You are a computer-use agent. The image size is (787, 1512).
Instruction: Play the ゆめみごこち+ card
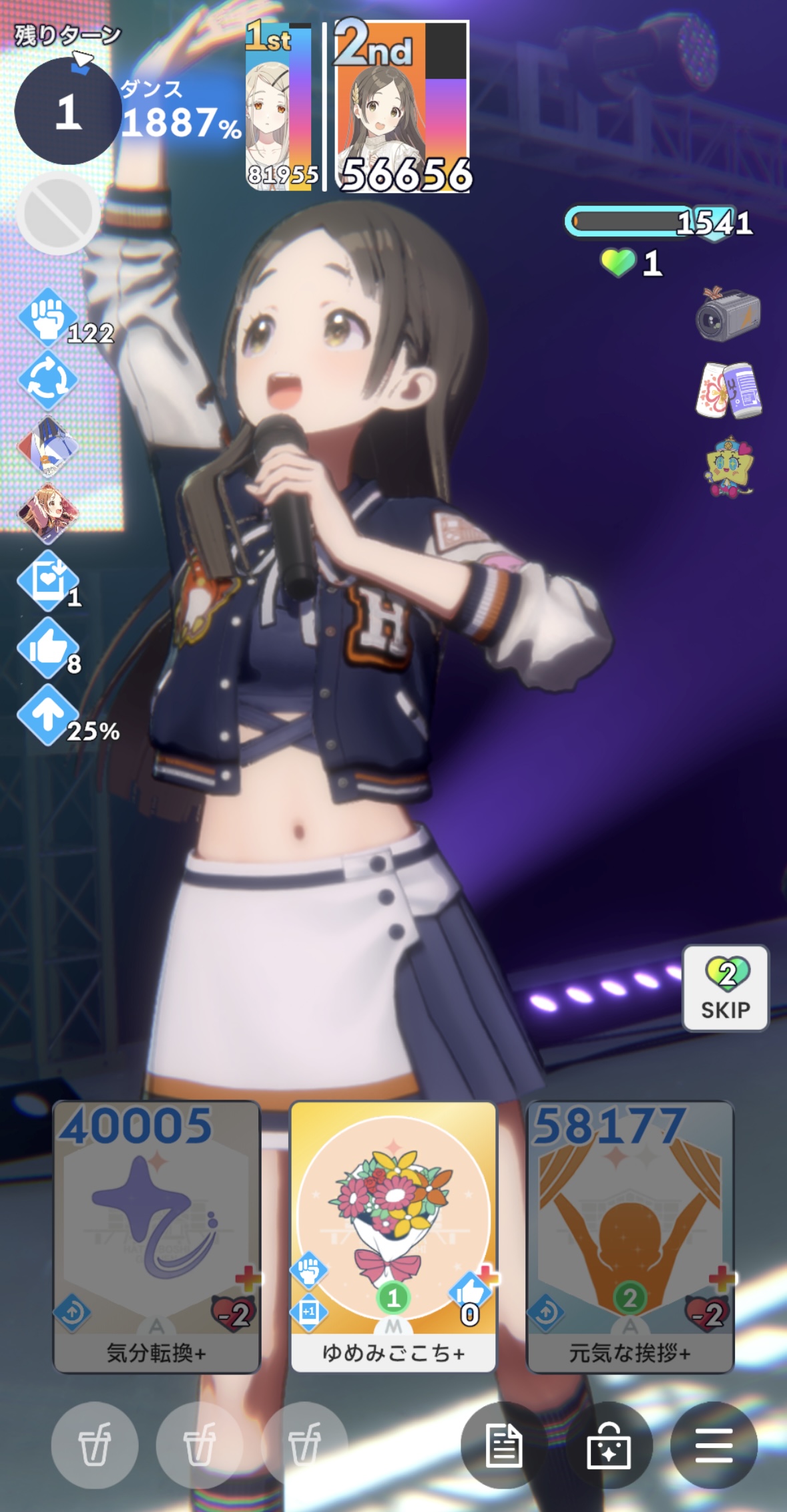tap(393, 1236)
